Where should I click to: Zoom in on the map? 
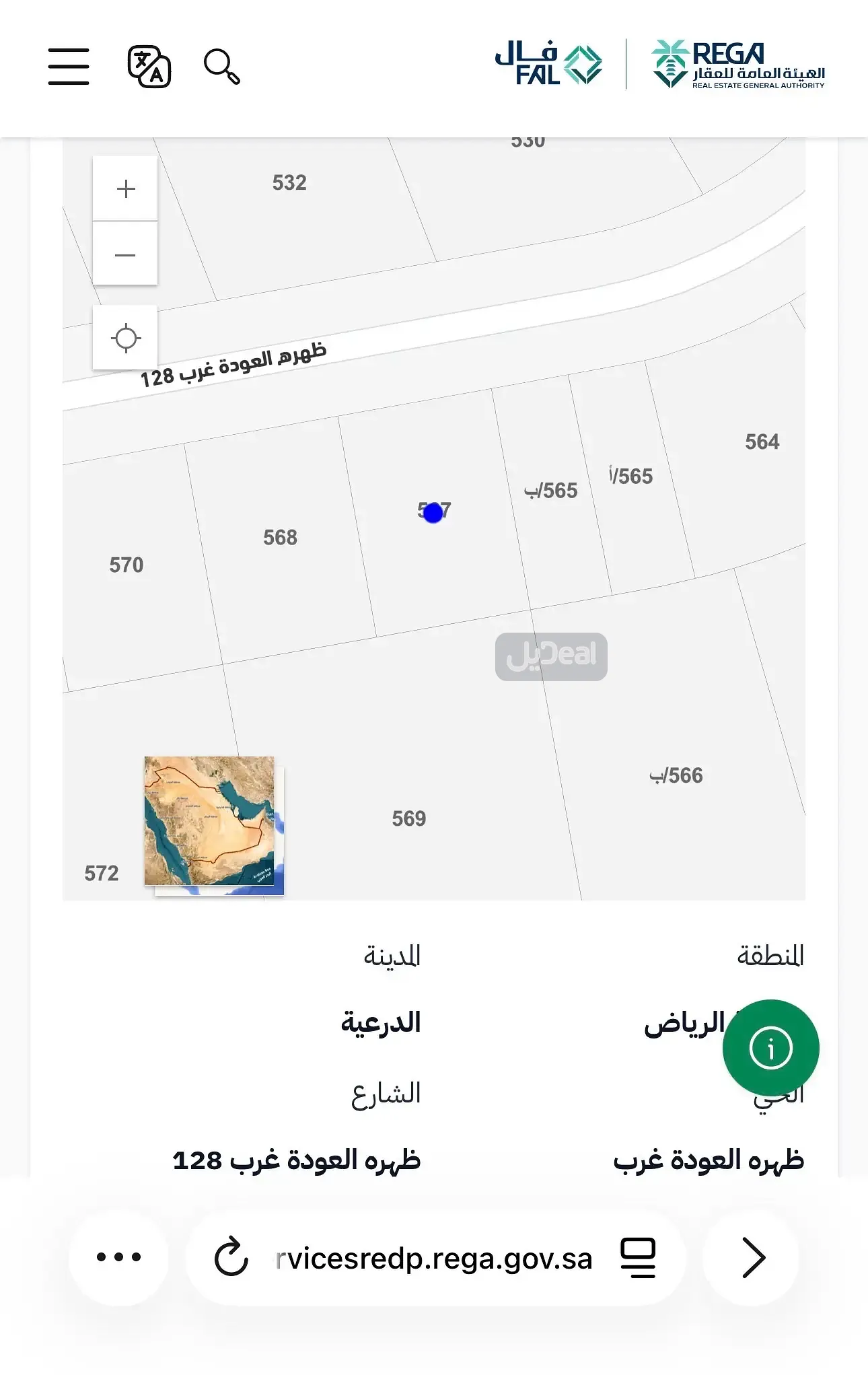tap(125, 188)
